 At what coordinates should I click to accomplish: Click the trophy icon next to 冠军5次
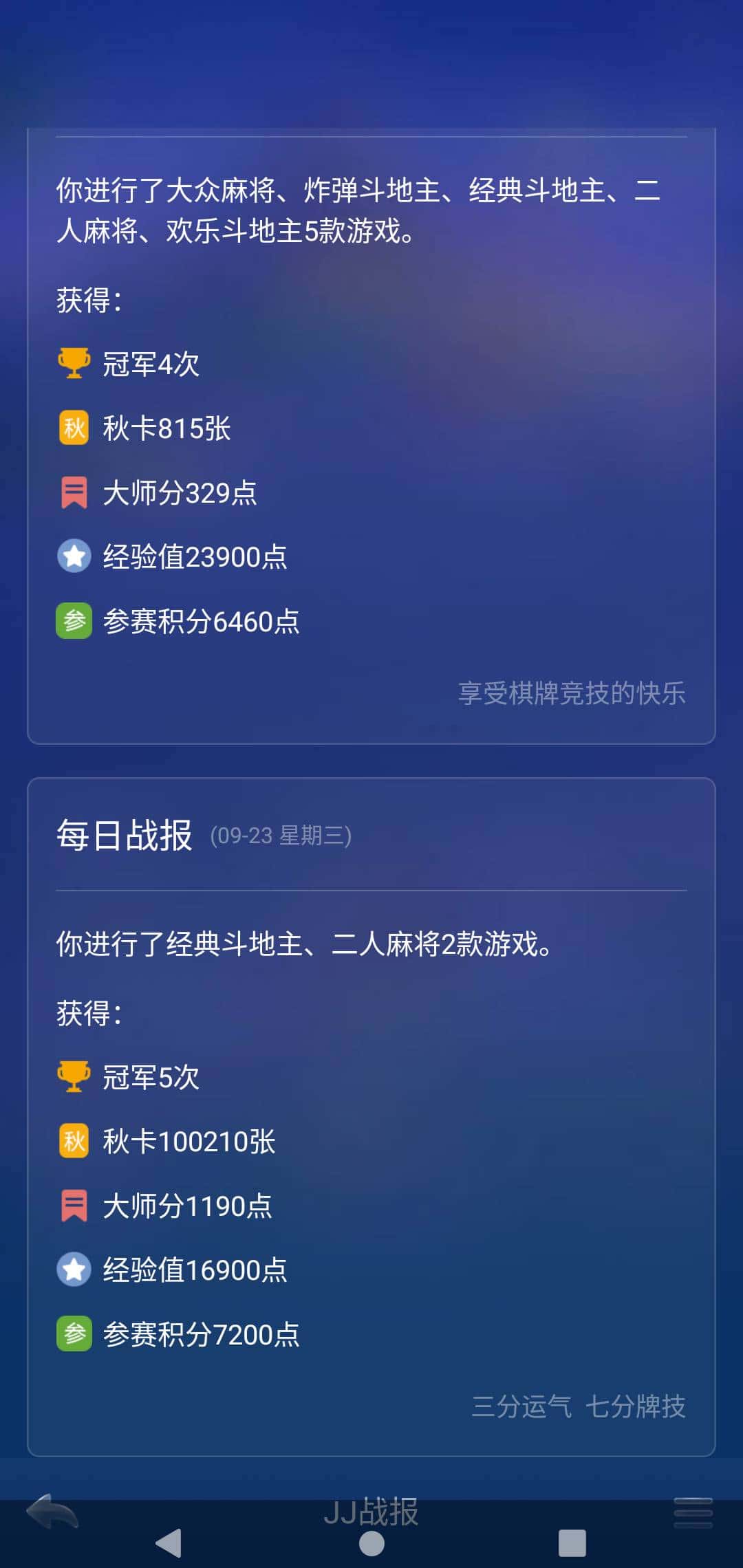tap(74, 1078)
